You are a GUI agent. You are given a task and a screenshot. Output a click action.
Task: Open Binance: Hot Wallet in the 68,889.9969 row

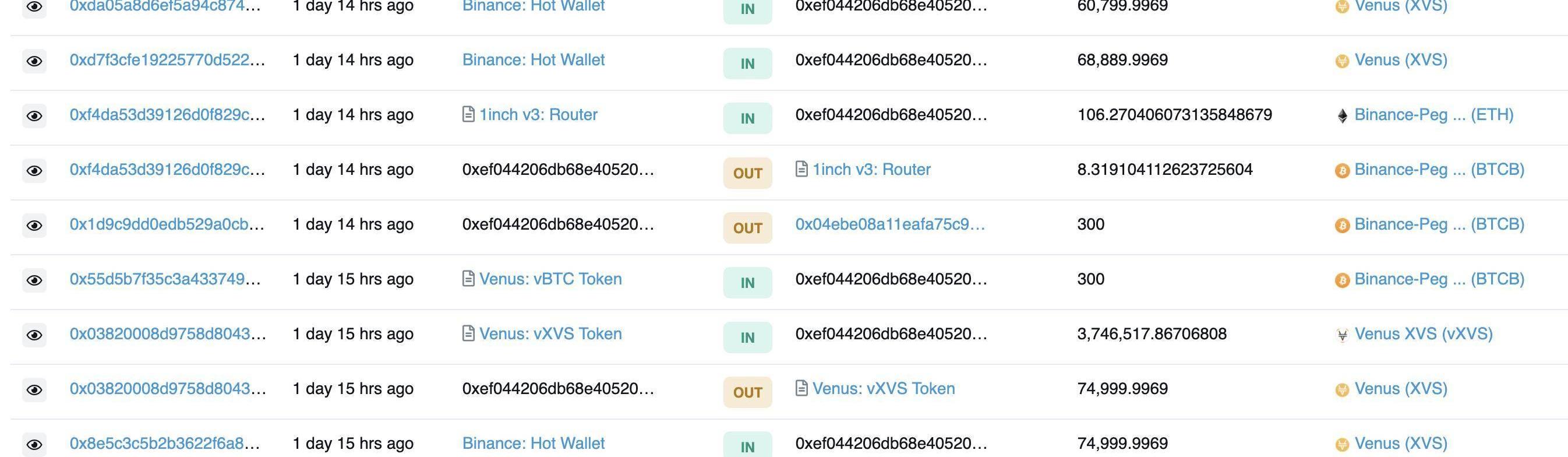(x=533, y=59)
